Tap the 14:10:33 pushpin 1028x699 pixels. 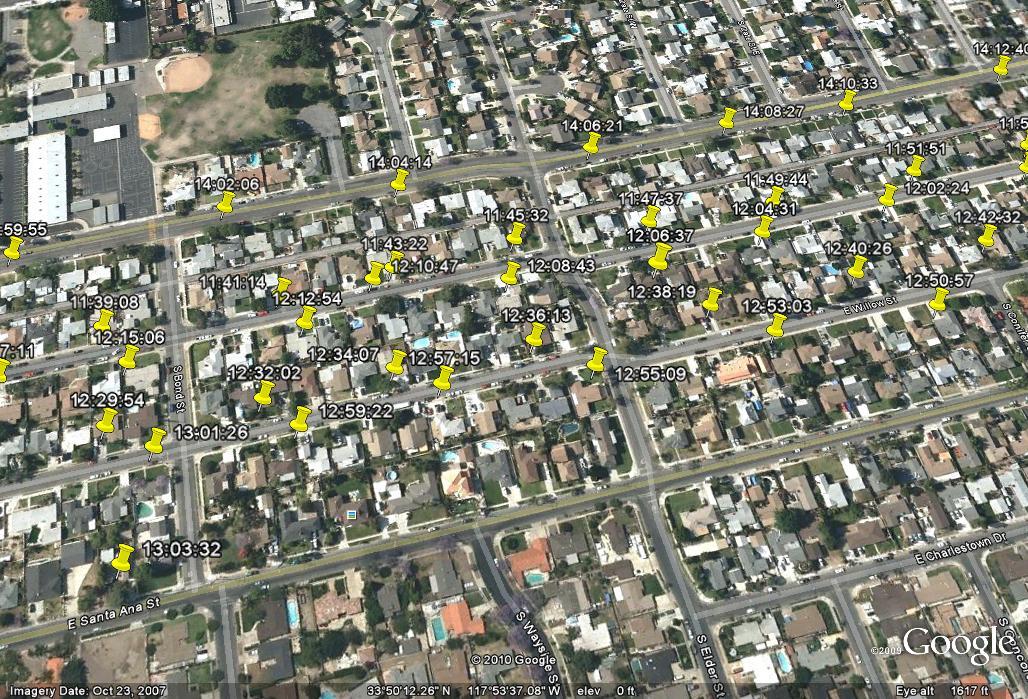pos(848,100)
